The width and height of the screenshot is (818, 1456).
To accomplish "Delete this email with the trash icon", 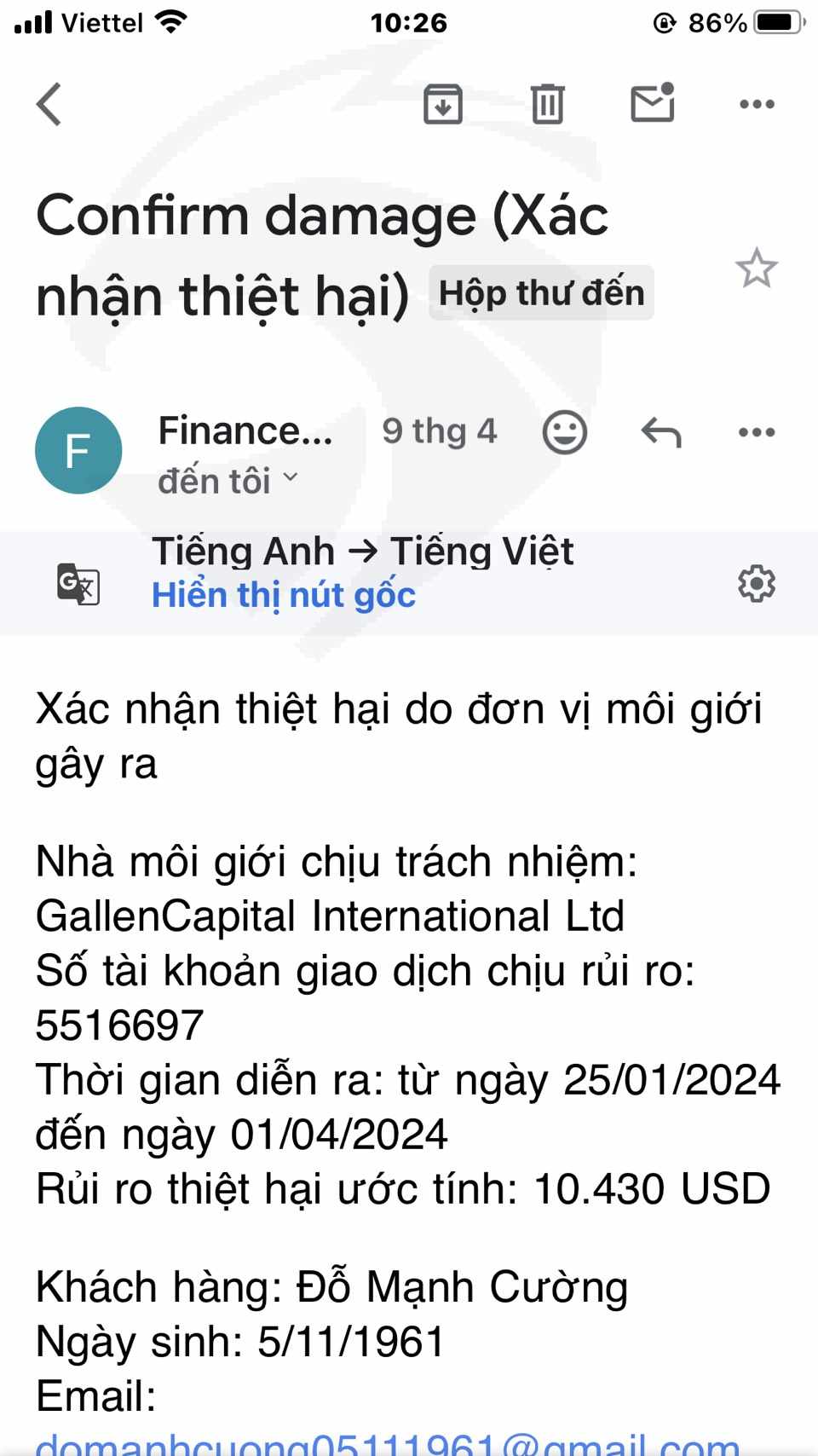I will (547, 104).
